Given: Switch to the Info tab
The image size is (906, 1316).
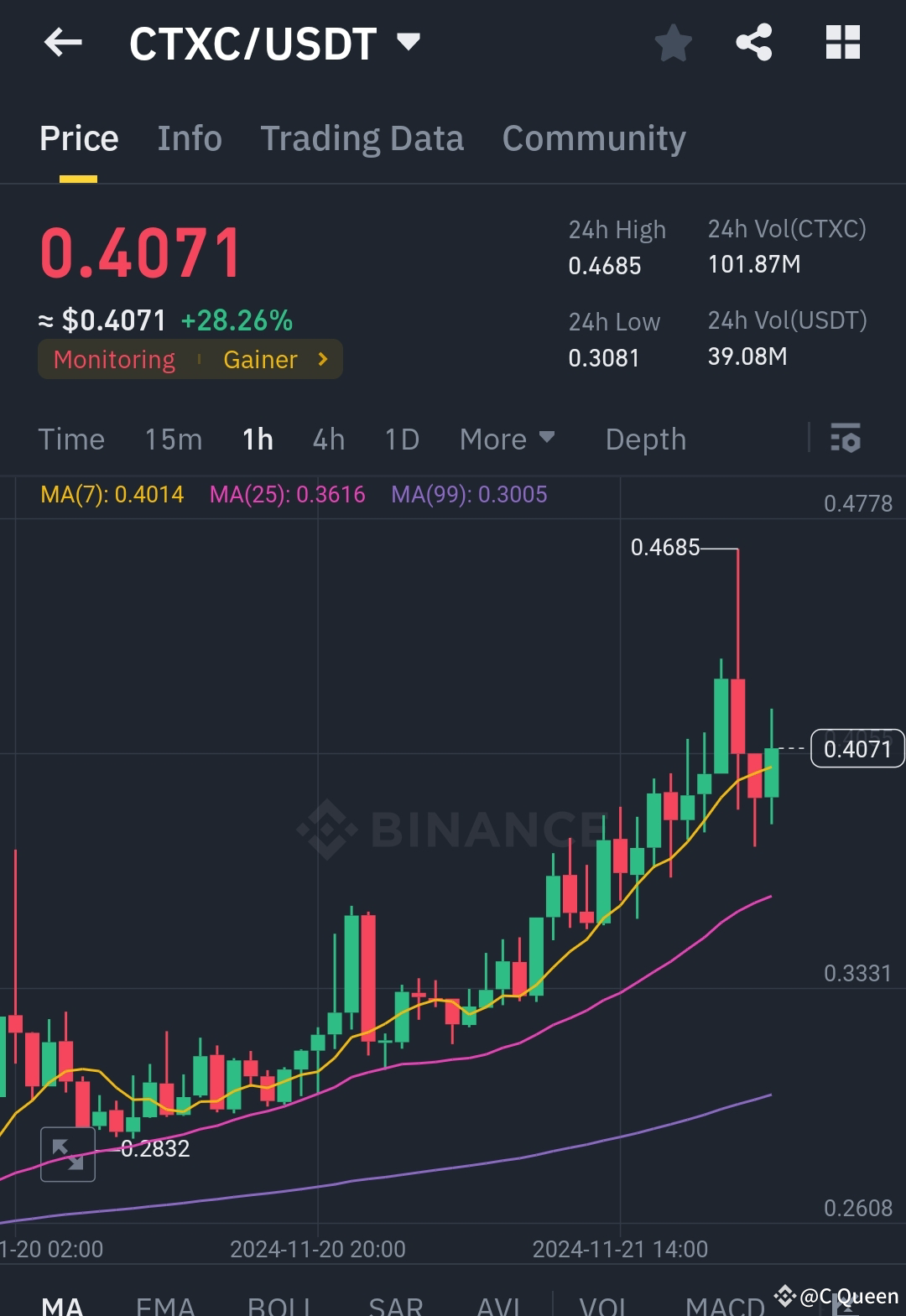Looking at the screenshot, I should [189, 138].
